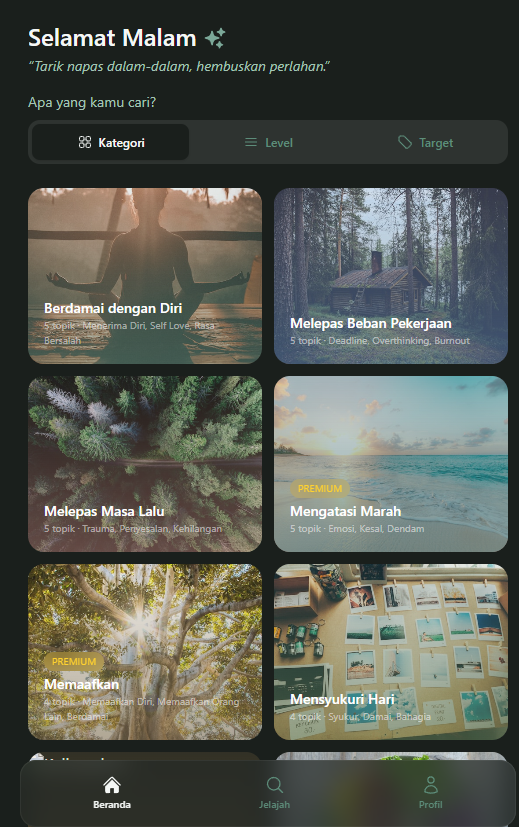Viewport: 519px width, 827px height.
Task: Switch to the Level filter tab
Action: [268, 142]
